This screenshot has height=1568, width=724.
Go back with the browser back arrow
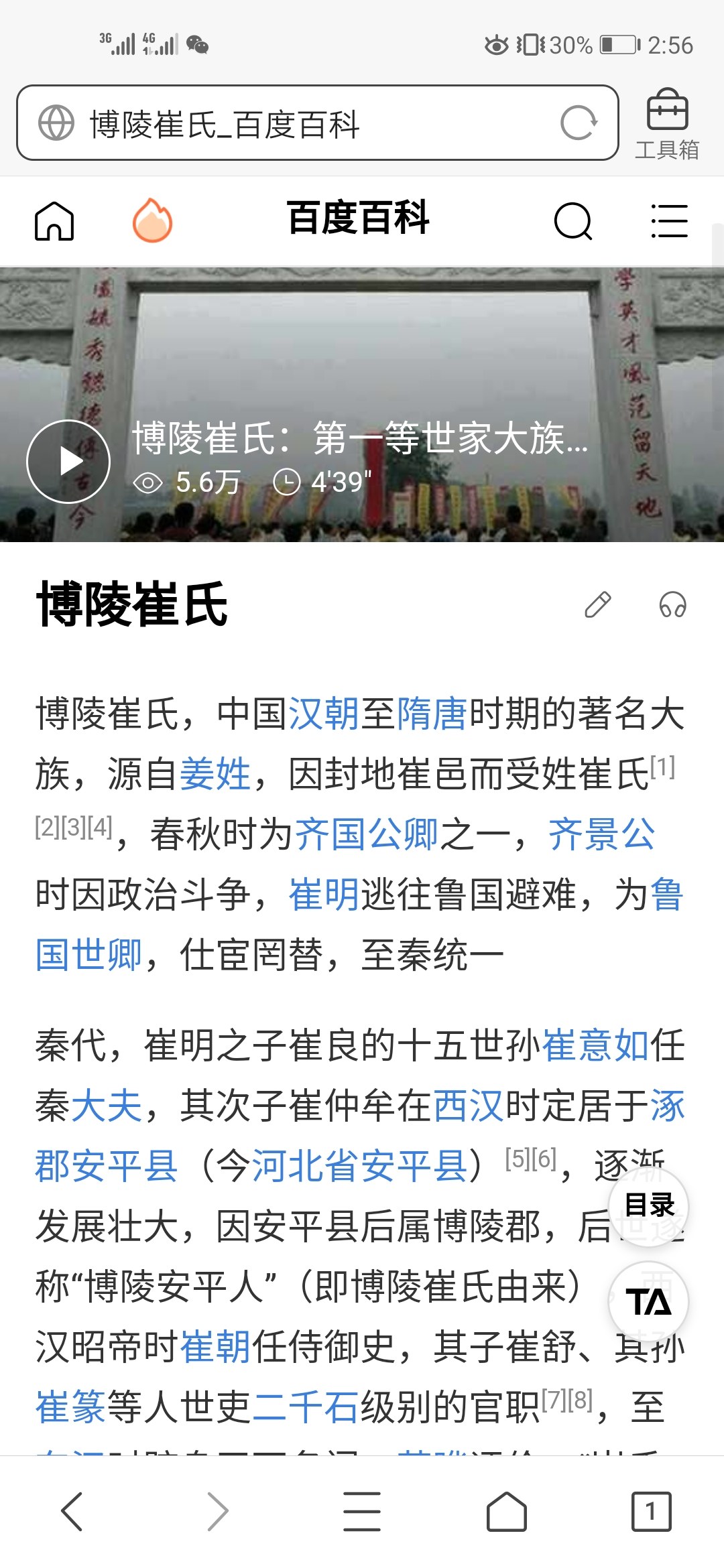click(x=72, y=1512)
